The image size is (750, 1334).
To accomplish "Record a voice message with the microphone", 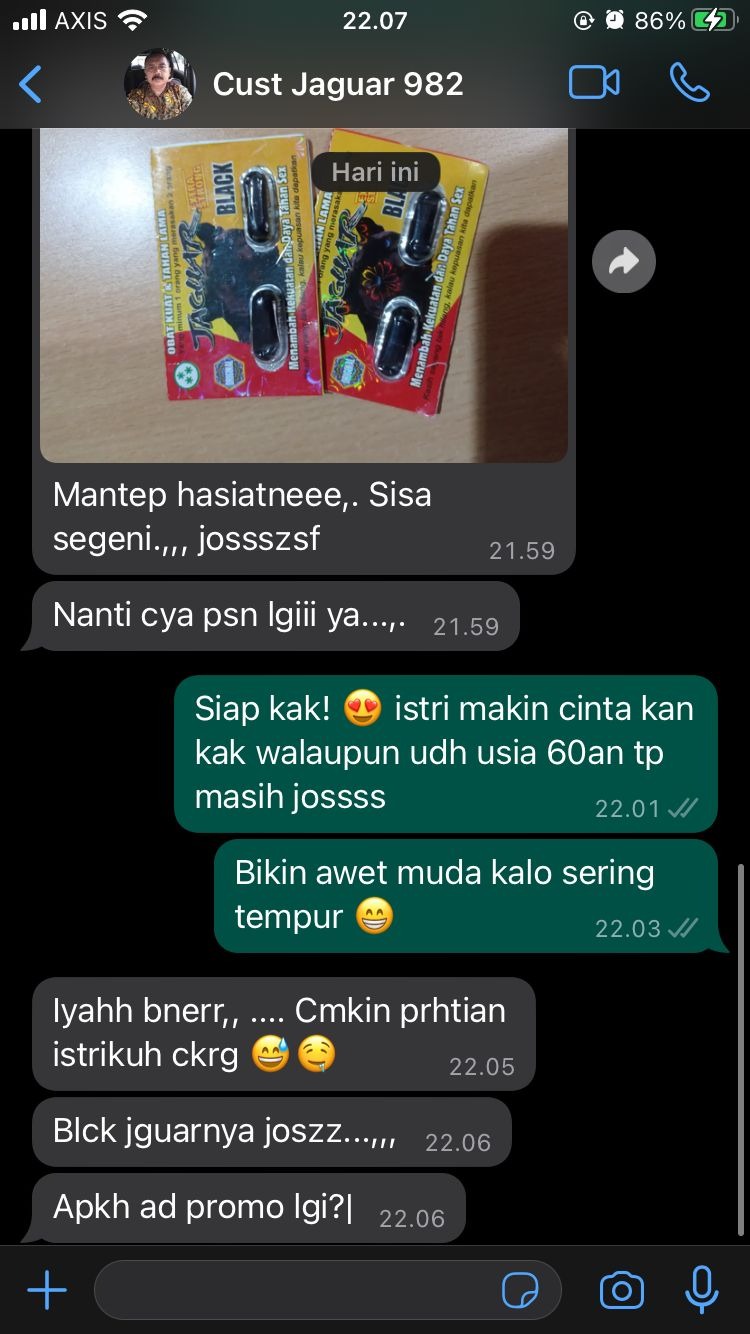I will coord(702,1290).
